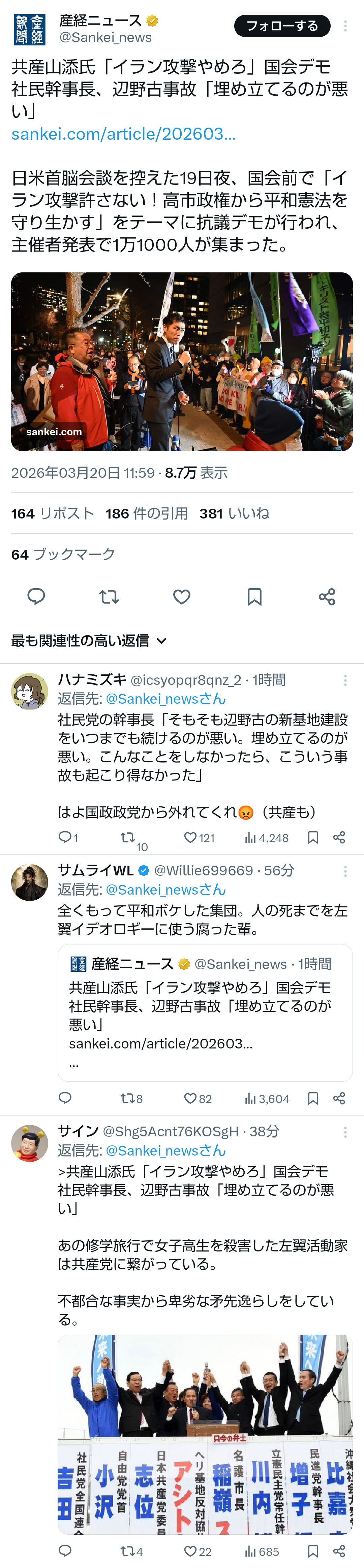Open the sankei.com article link
The image size is (364, 1568).
(x=123, y=134)
